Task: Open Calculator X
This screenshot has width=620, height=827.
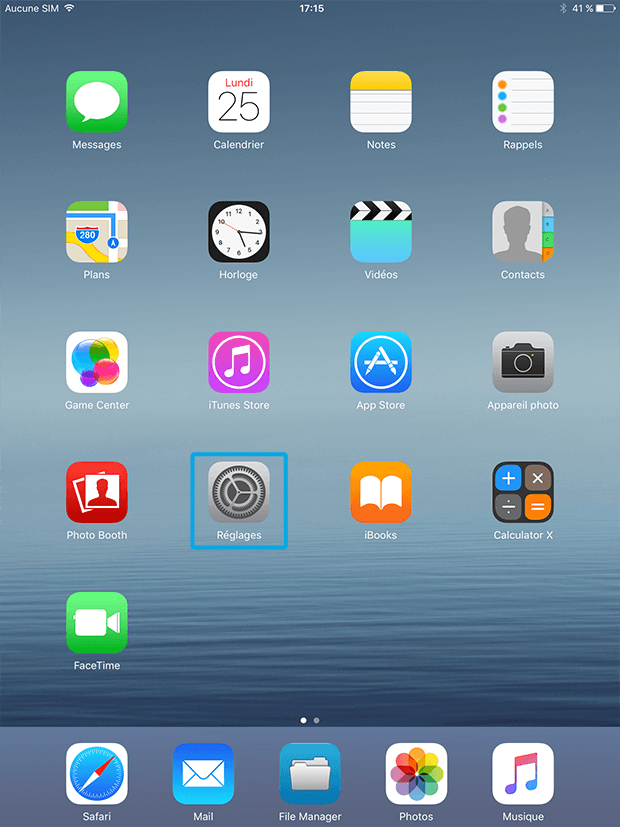Action: [523, 492]
